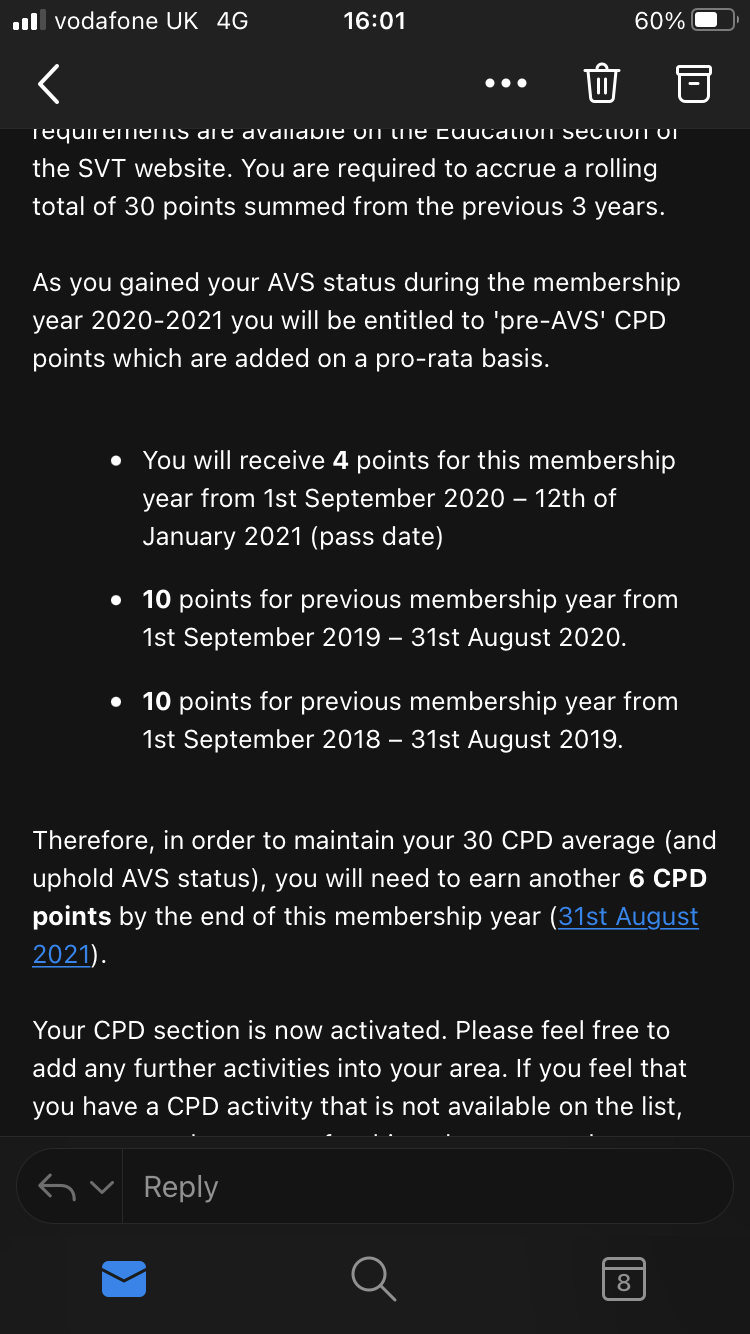The height and width of the screenshot is (1334, 750).
Task: Delete this email
Action: [601, 84]
